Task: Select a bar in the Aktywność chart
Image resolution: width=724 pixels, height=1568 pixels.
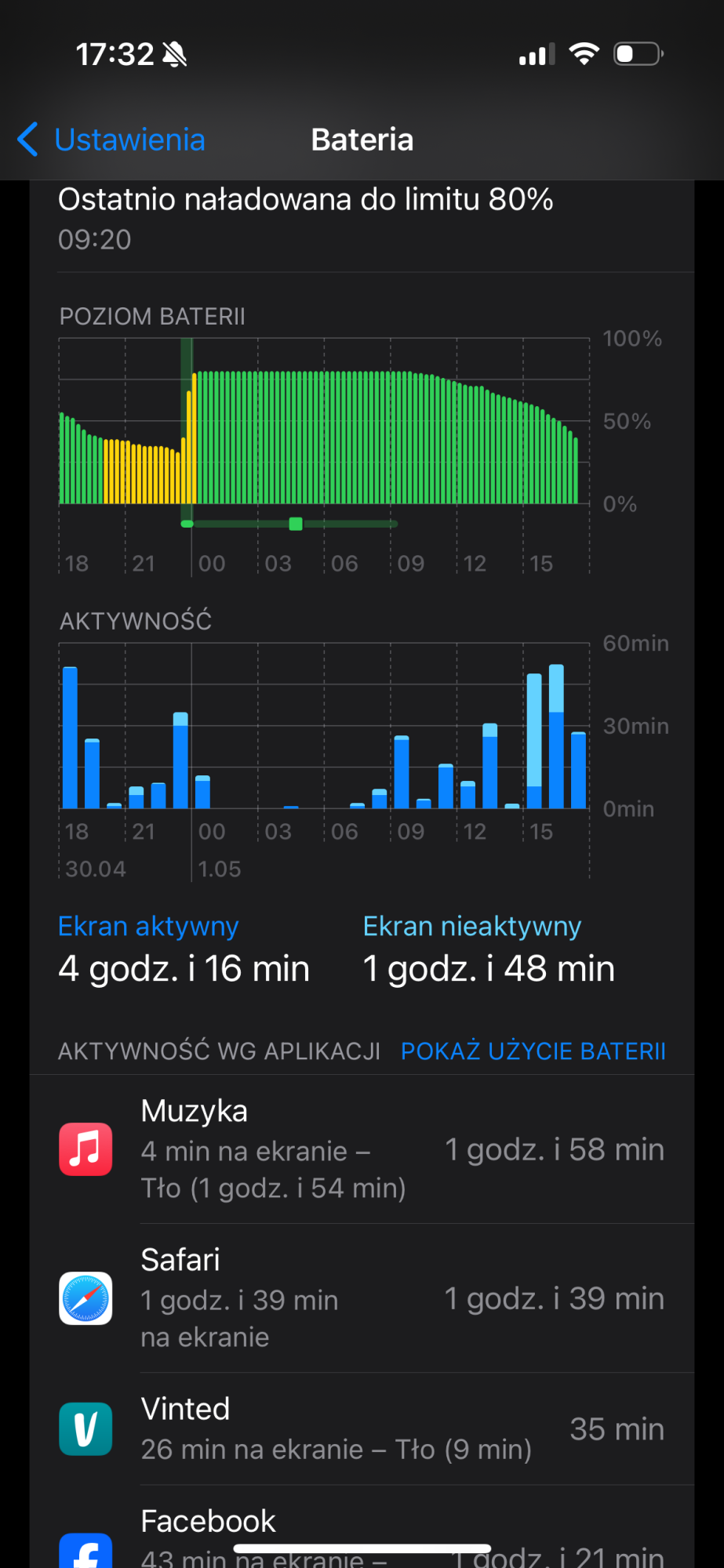Action: pos(556,737)
